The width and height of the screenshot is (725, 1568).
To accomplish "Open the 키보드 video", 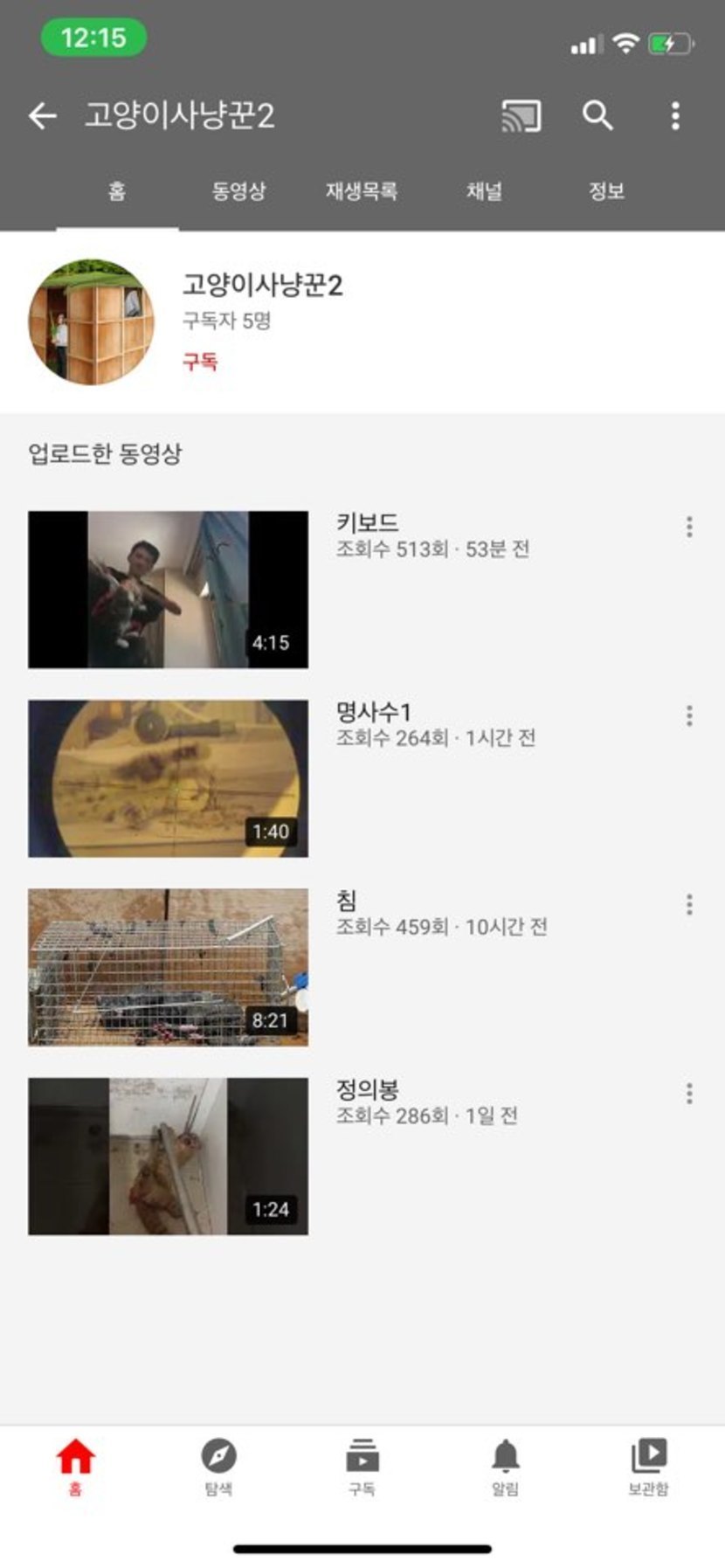I will coord(168,590).
